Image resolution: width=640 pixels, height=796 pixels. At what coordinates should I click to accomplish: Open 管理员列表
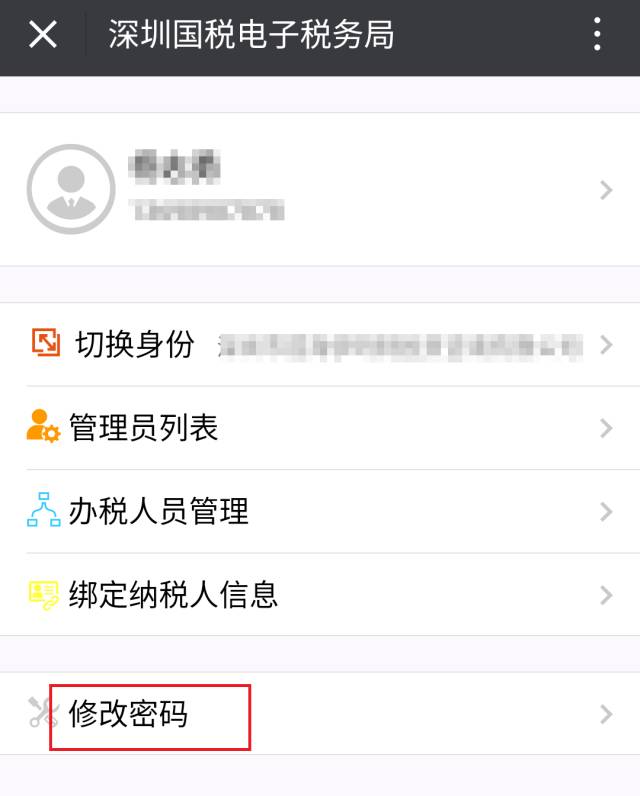pos(320,428)
